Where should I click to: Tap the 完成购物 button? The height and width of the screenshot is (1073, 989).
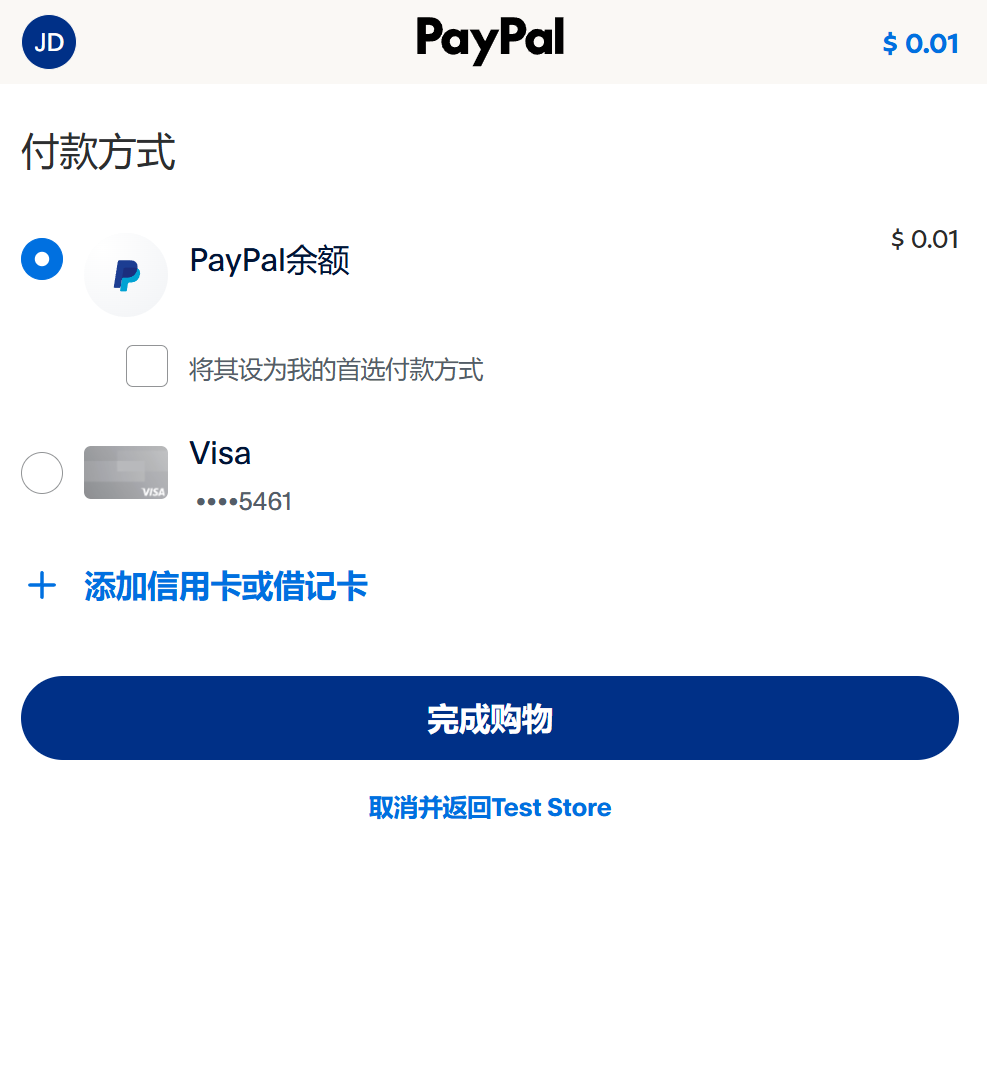(490, 718)
